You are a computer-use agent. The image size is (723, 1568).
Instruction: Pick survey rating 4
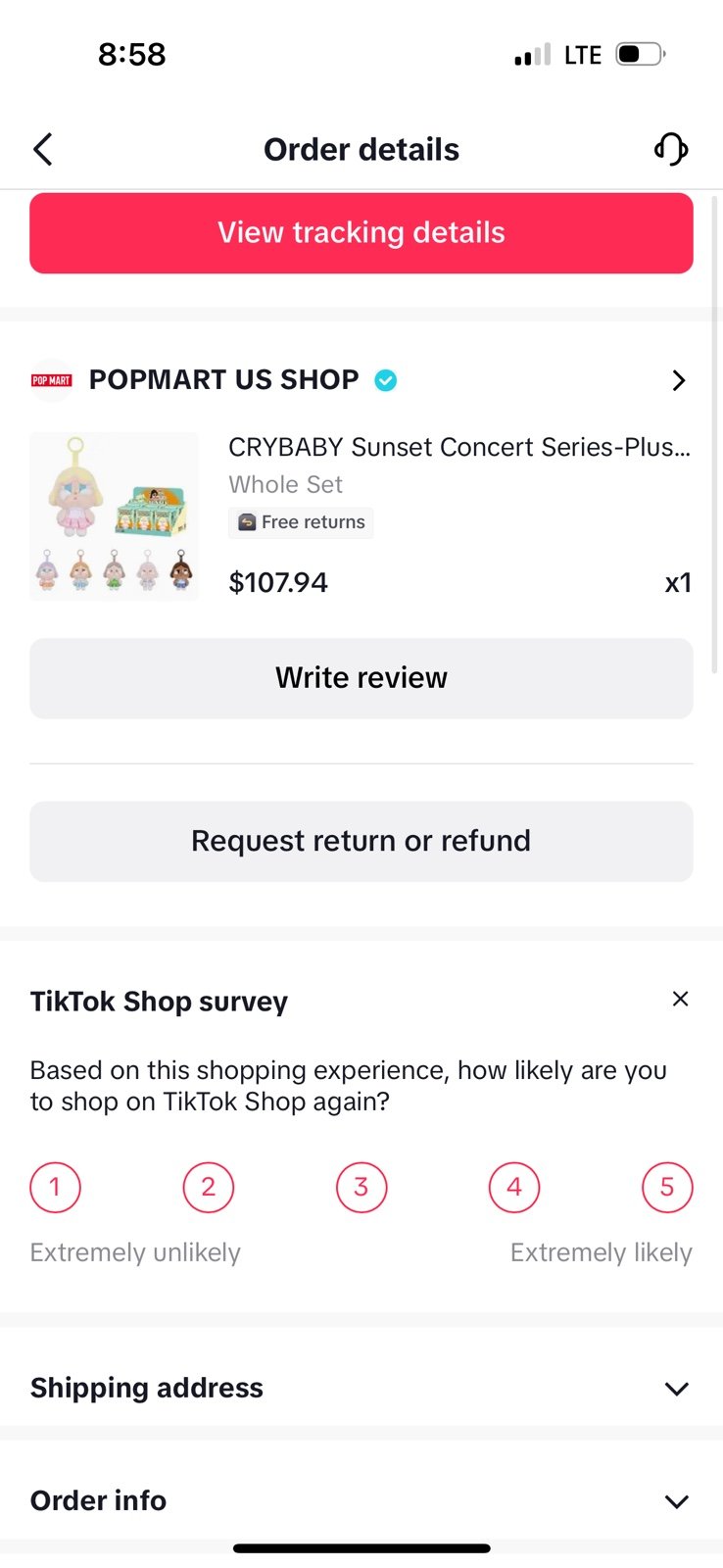tap(514, 1188)
